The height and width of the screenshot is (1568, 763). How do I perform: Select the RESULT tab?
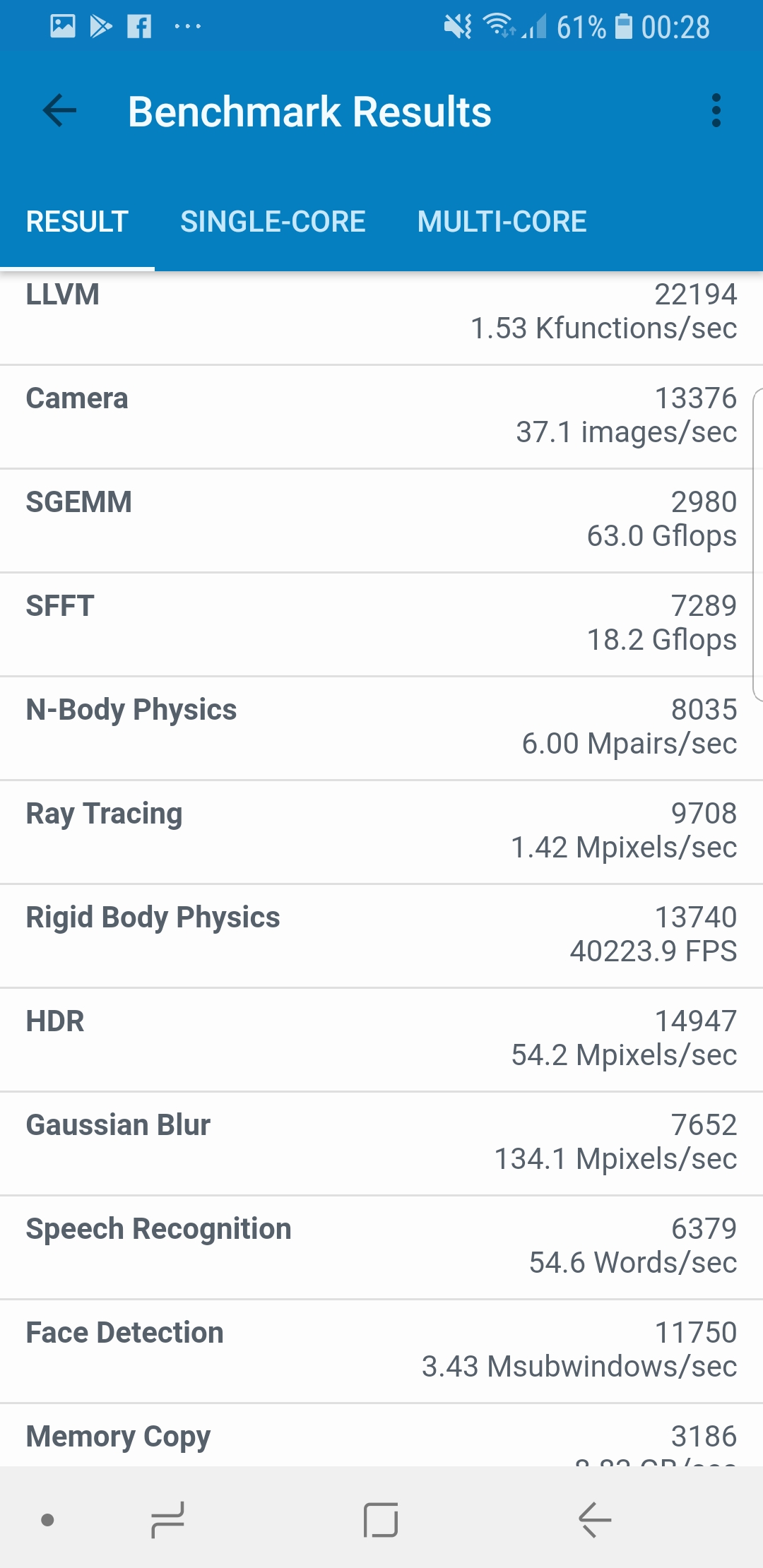[x=77, y=222]
